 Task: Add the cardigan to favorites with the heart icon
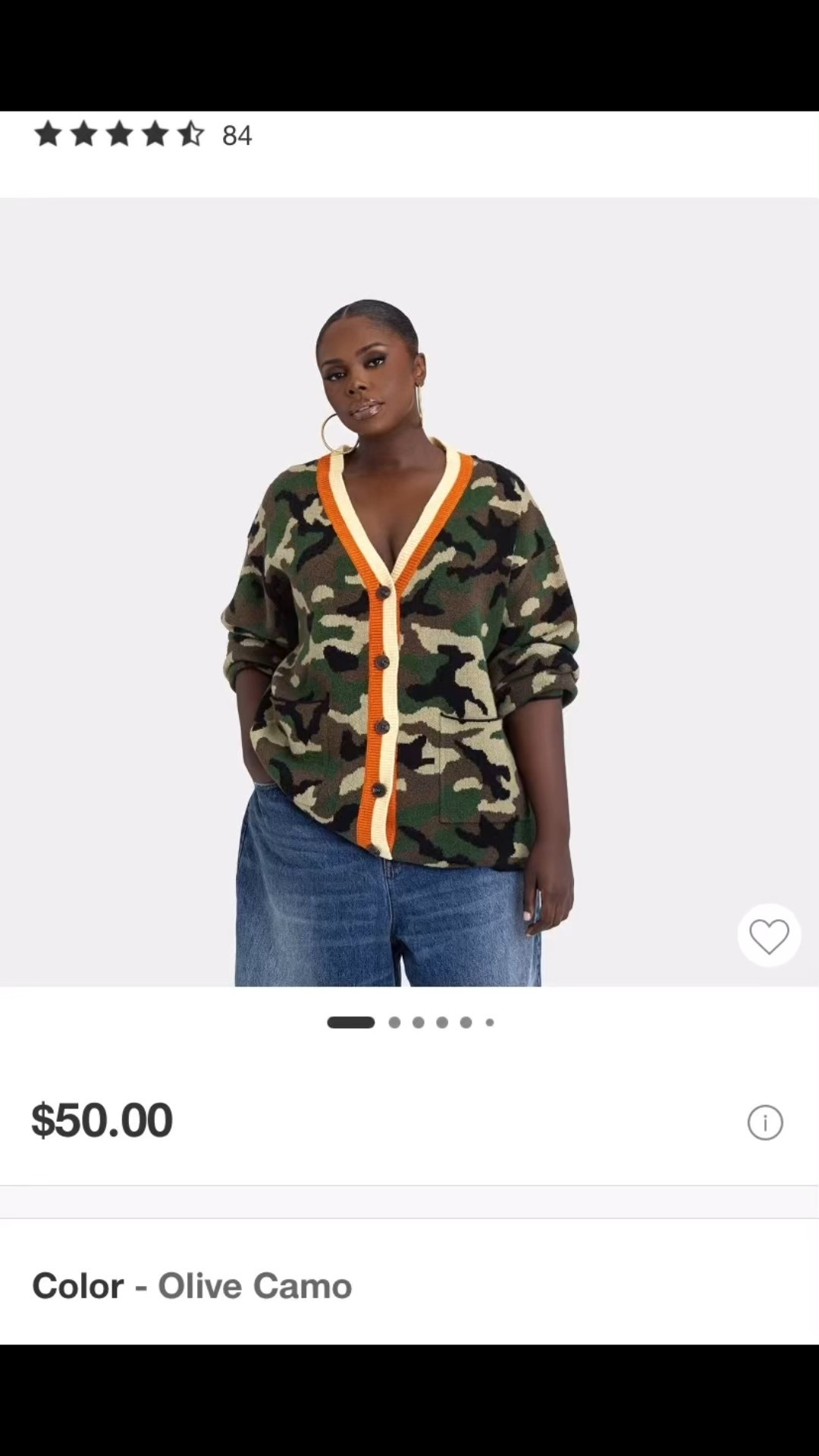[769, 936]
